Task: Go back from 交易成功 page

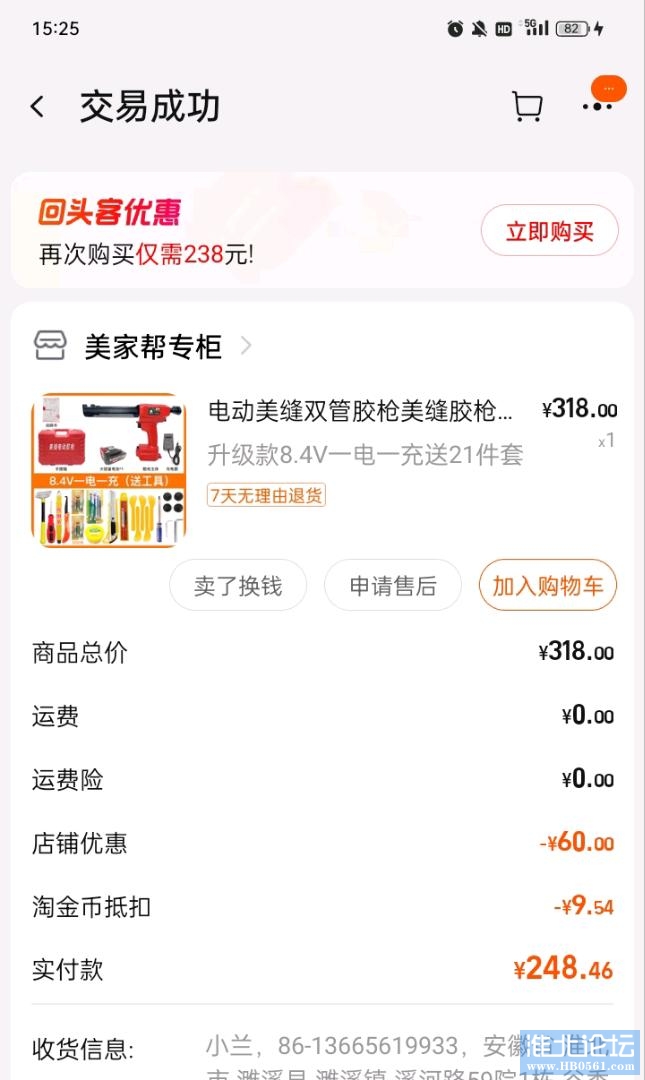Action: coord(38,107)
